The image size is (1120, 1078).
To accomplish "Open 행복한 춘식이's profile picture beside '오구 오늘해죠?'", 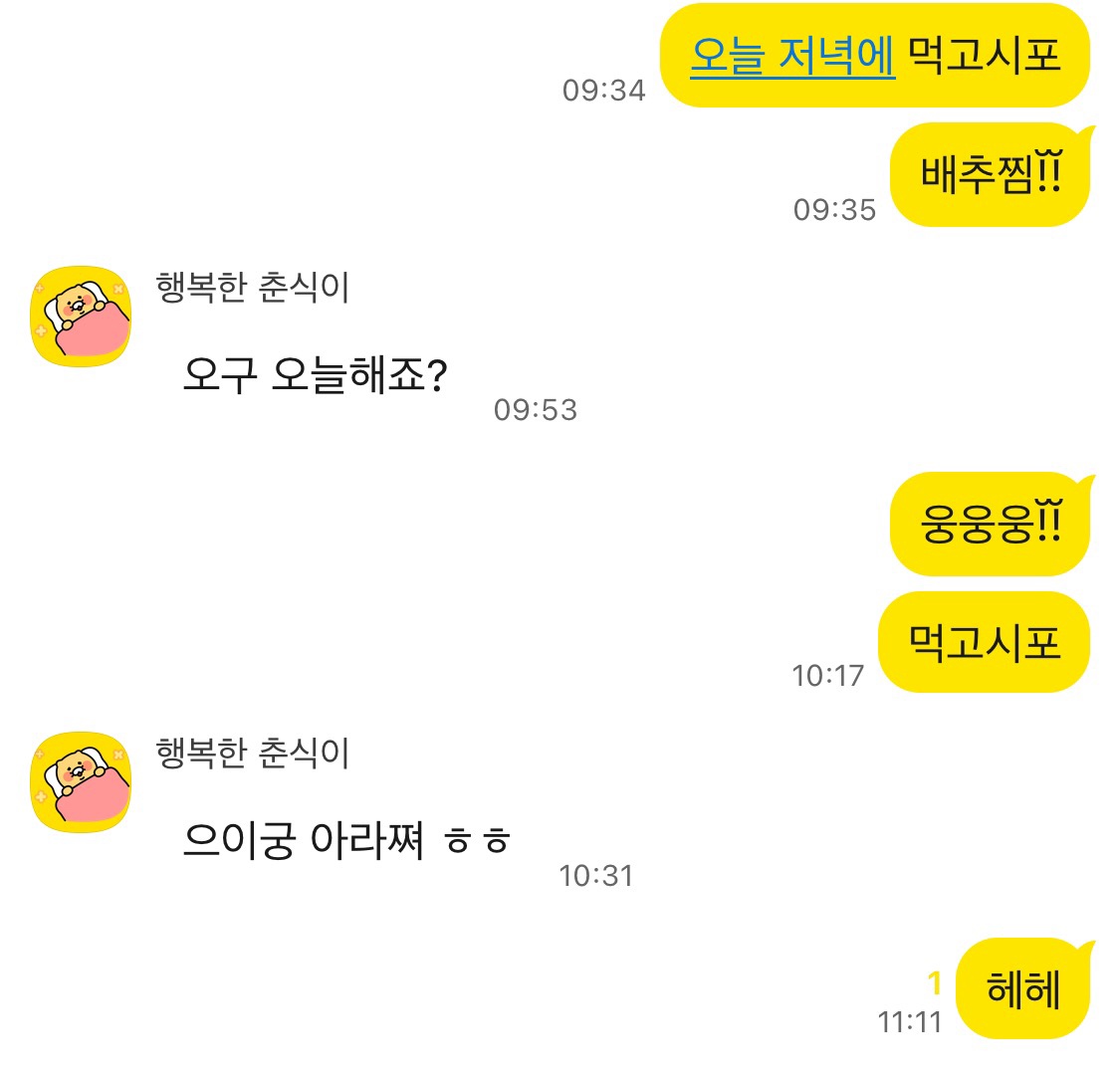I will (81, 317).
